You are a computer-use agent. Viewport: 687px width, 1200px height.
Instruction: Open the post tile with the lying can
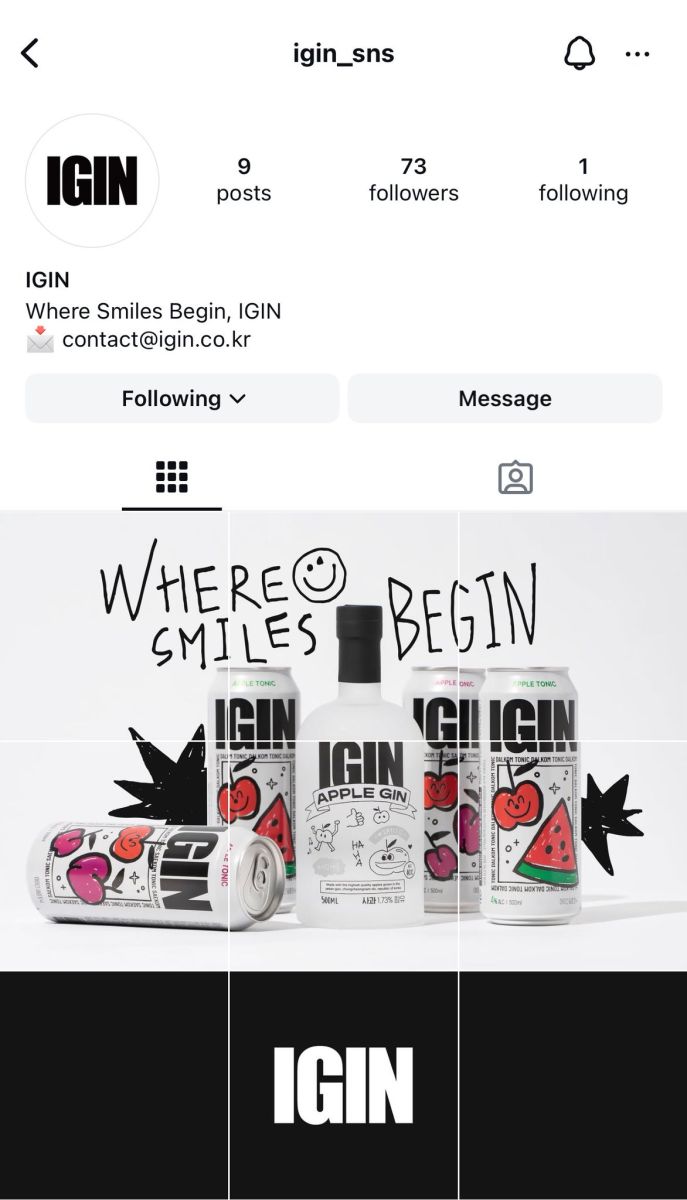114,855
